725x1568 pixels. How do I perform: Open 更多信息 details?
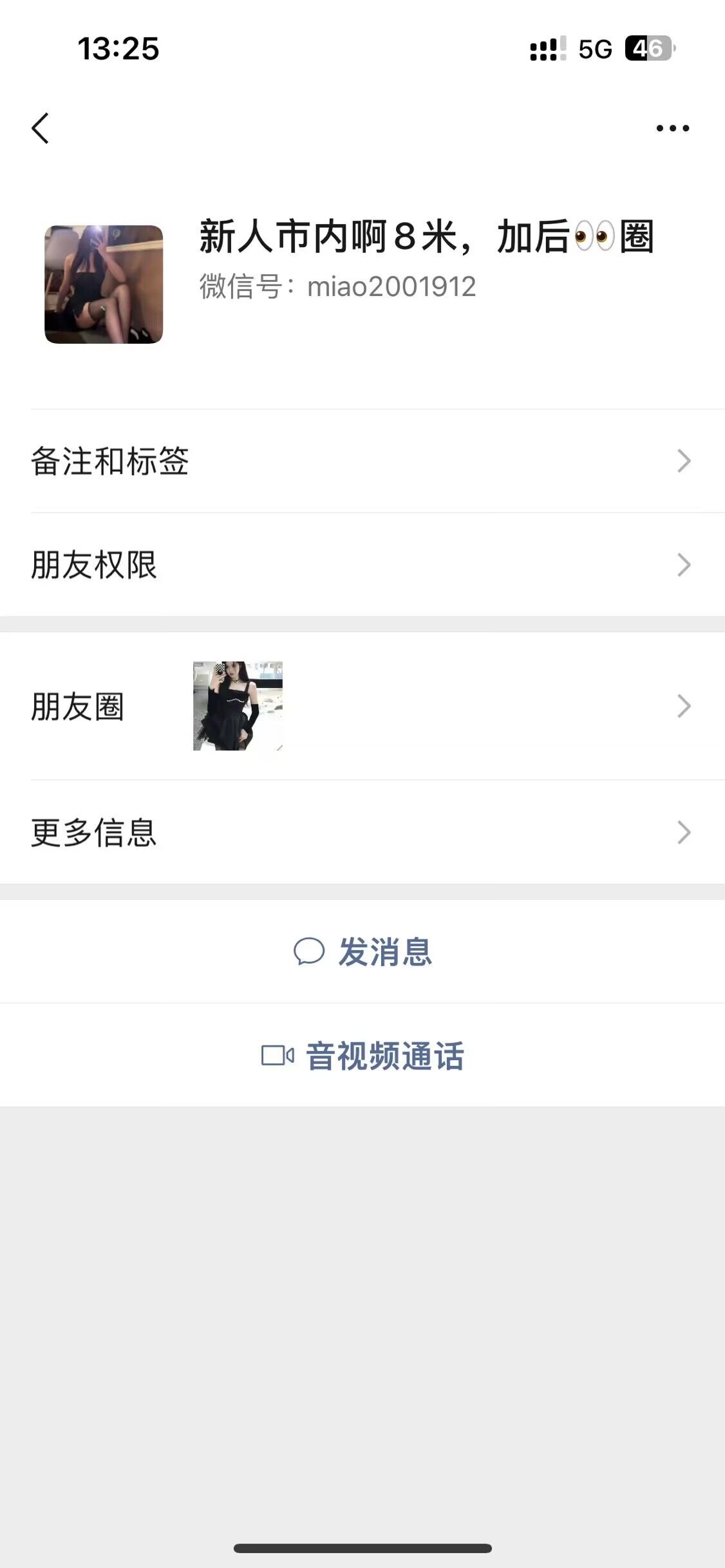362,832
